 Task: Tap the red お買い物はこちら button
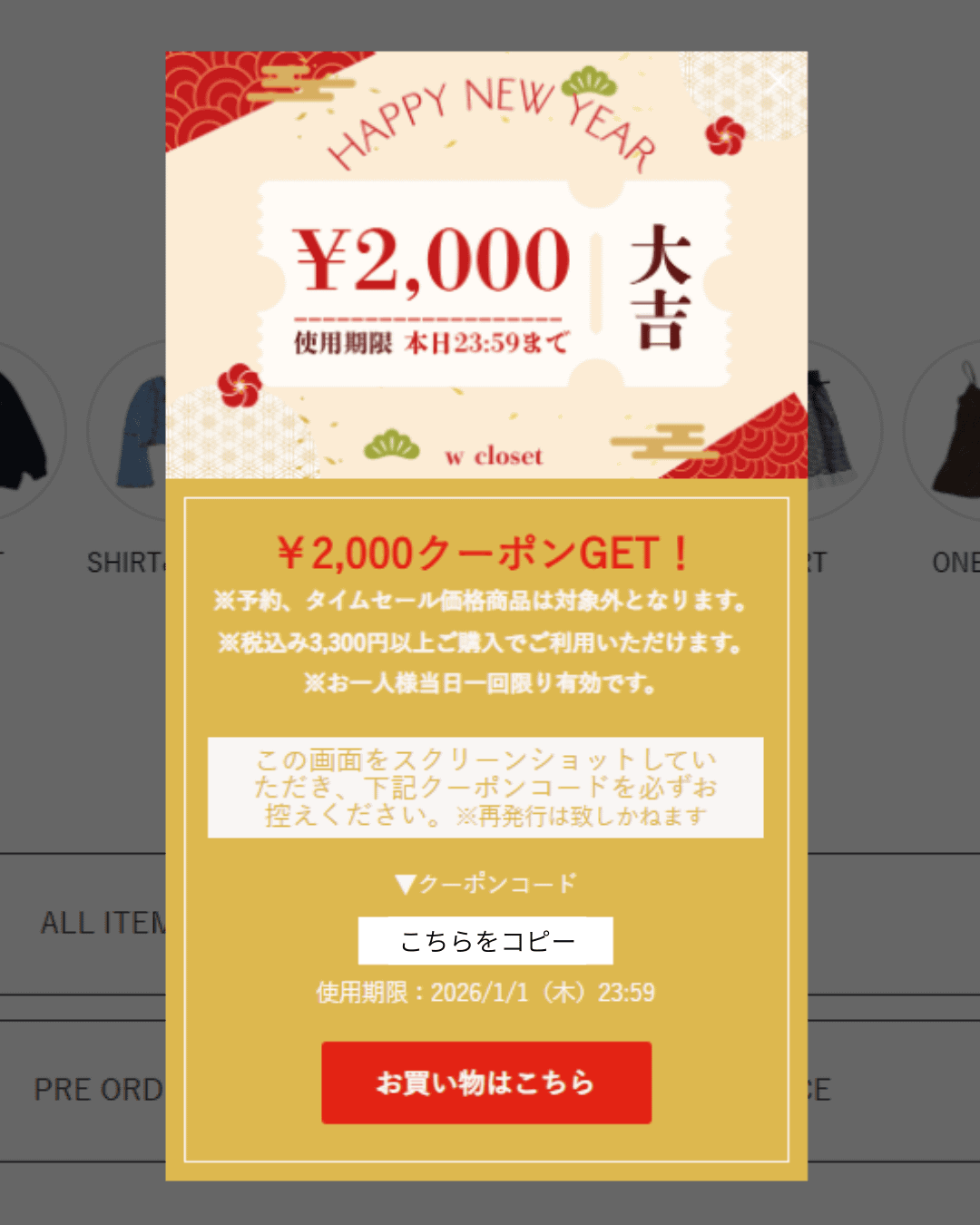pyautogui.click(x=486, y=1083)
